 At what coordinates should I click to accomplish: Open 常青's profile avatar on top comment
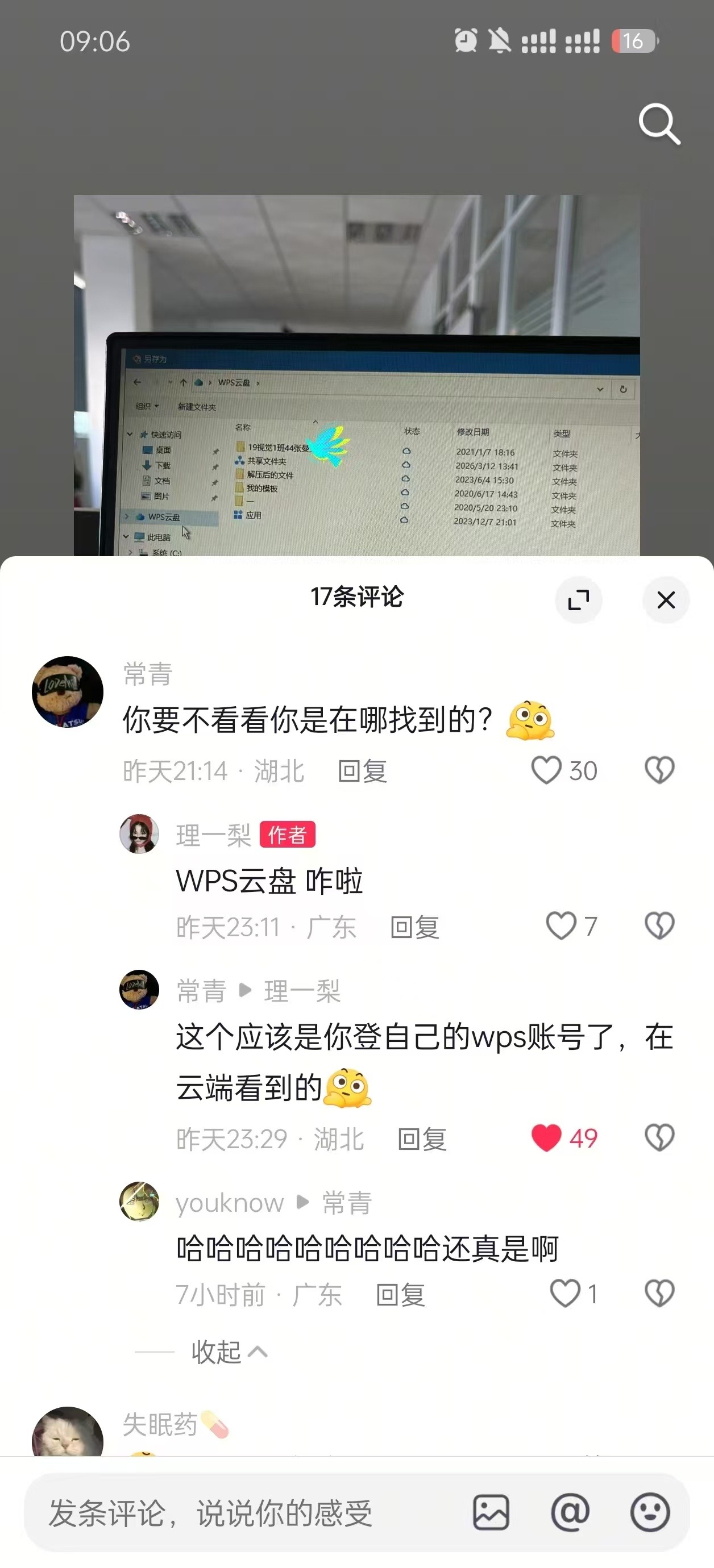[68, 692]
